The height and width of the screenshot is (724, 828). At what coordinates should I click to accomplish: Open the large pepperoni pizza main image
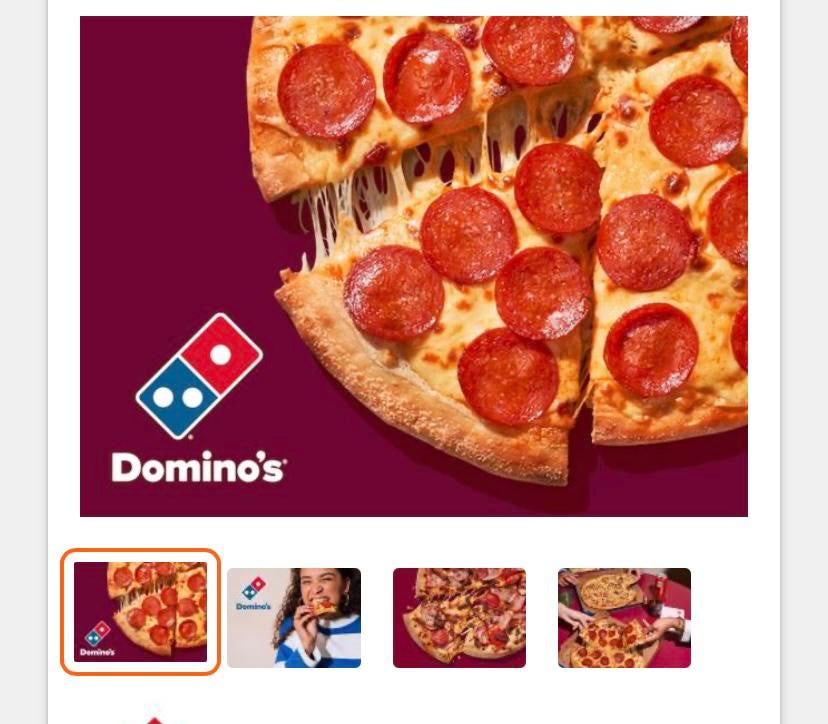tap(414, 266)
